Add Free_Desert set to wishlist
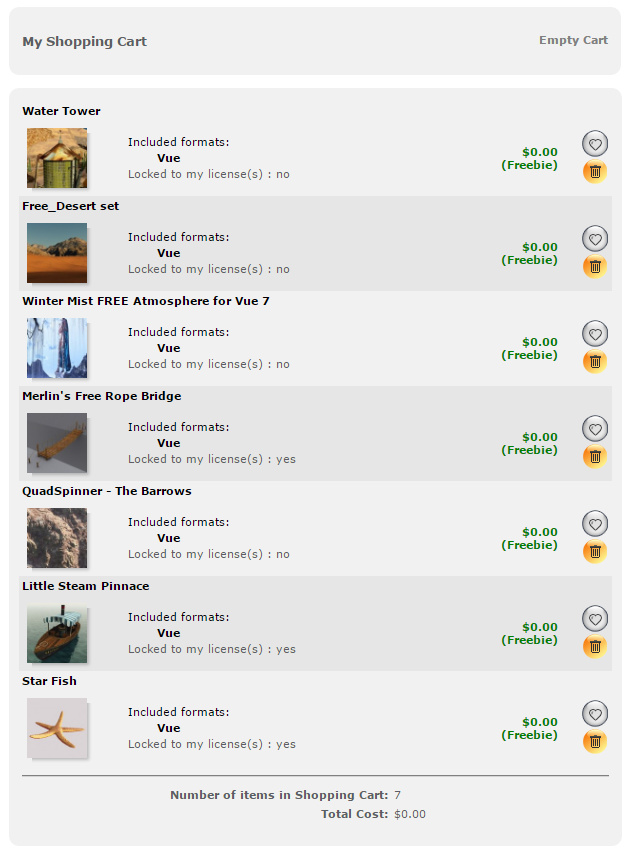The height and width of the screenshot is (854, 632). tap(595, 239)
